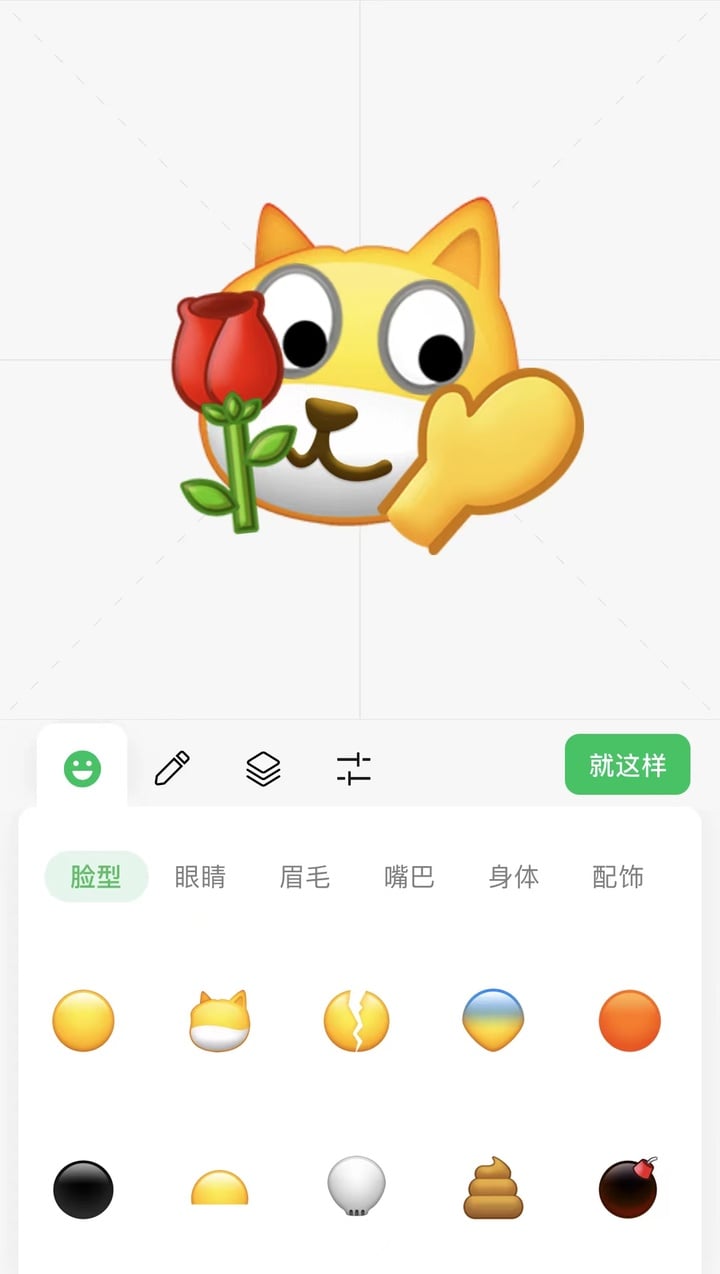Switch to the 眼睛 category
The image size is (720, 1274).
click(200, 877)
